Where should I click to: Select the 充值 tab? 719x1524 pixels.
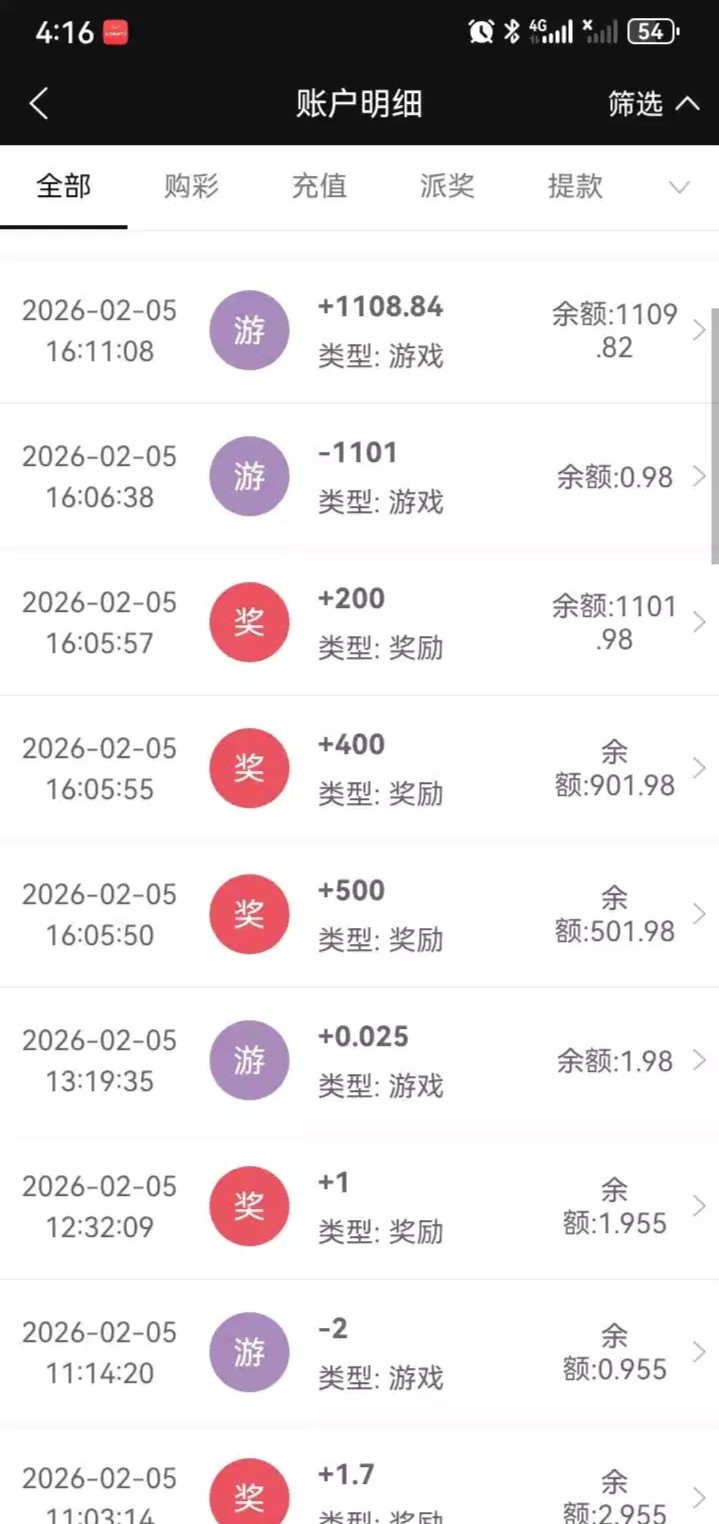pos(319,186)
